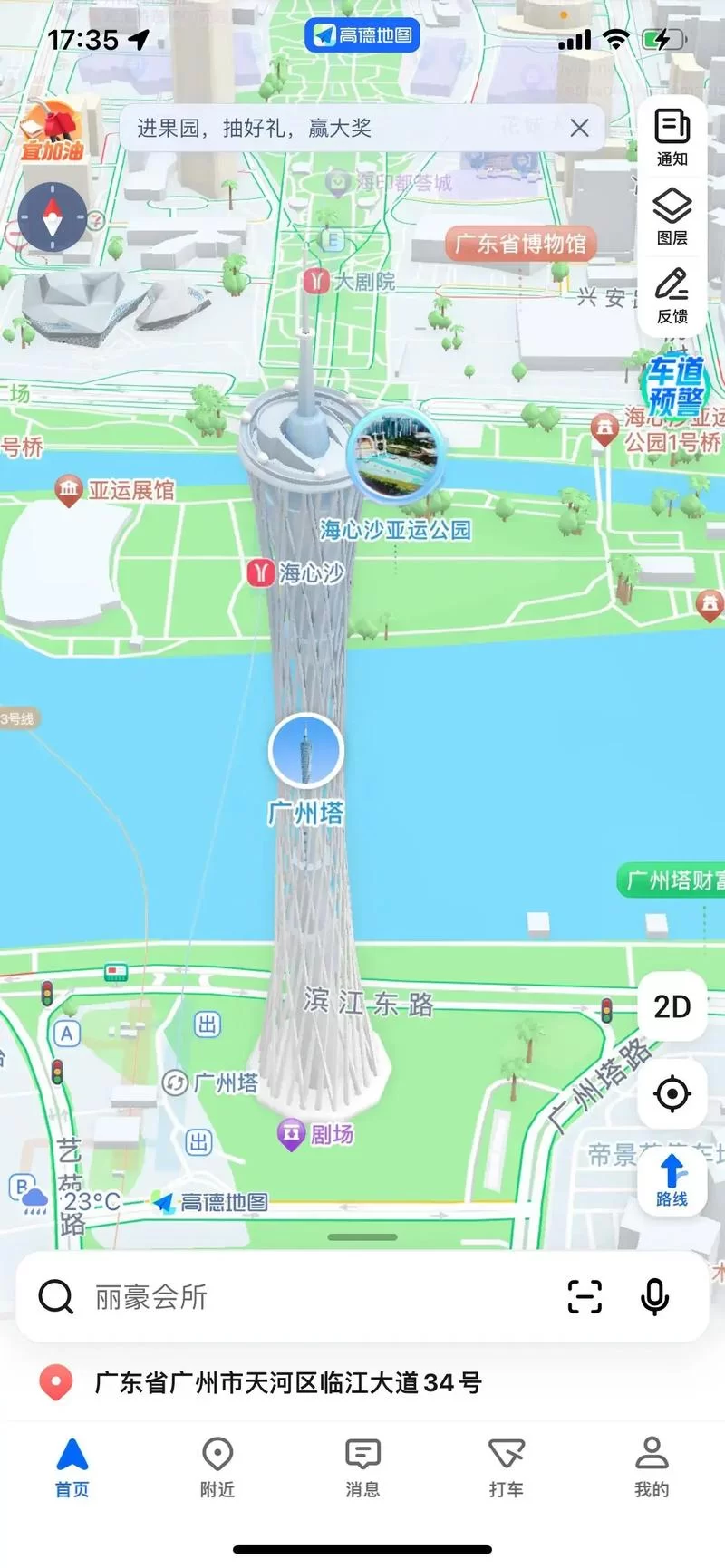Switch map to 2D view
Viewport: 725px width, 1568px height.
[672, 1007]
